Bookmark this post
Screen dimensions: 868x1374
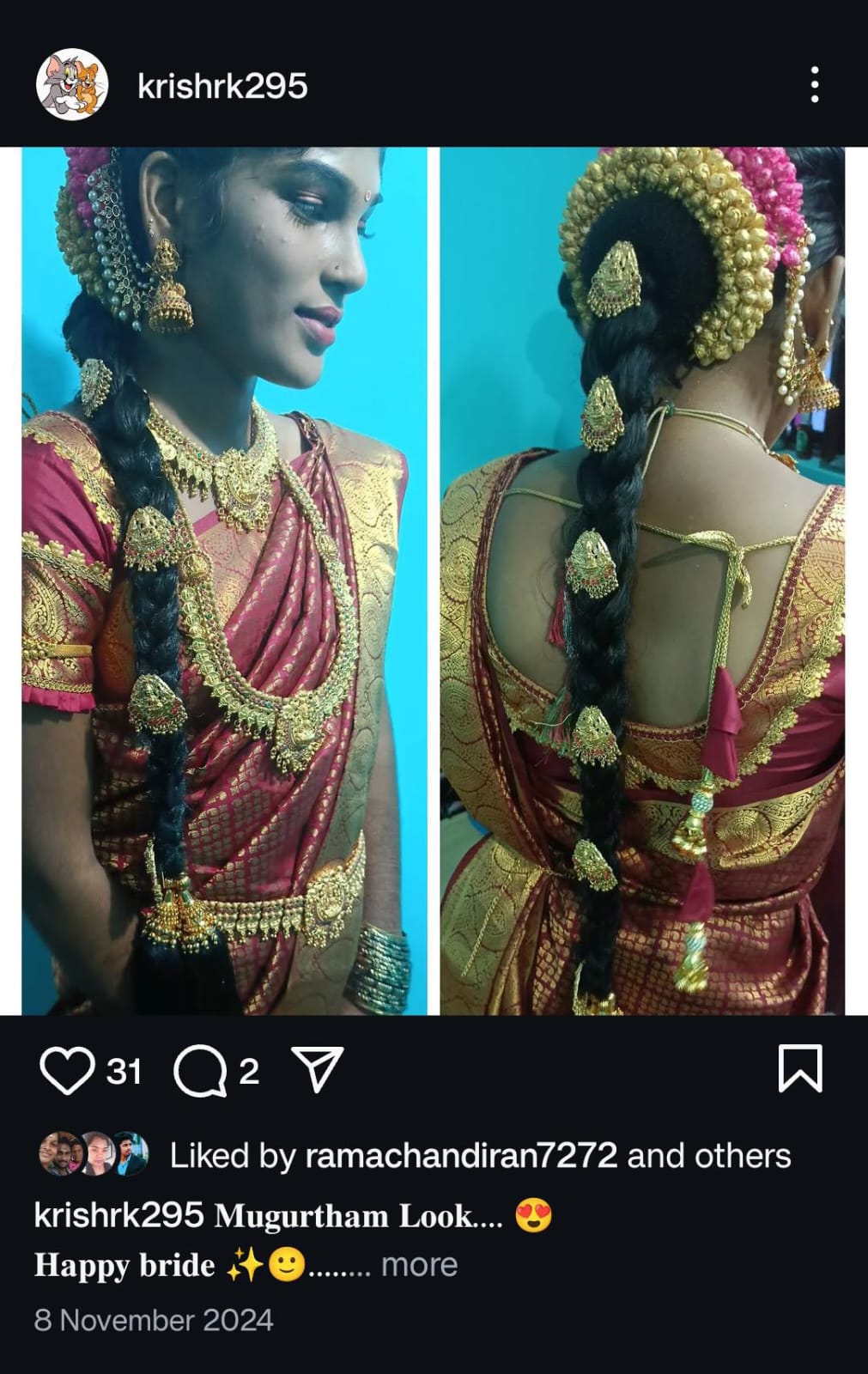pos(799,1069)
